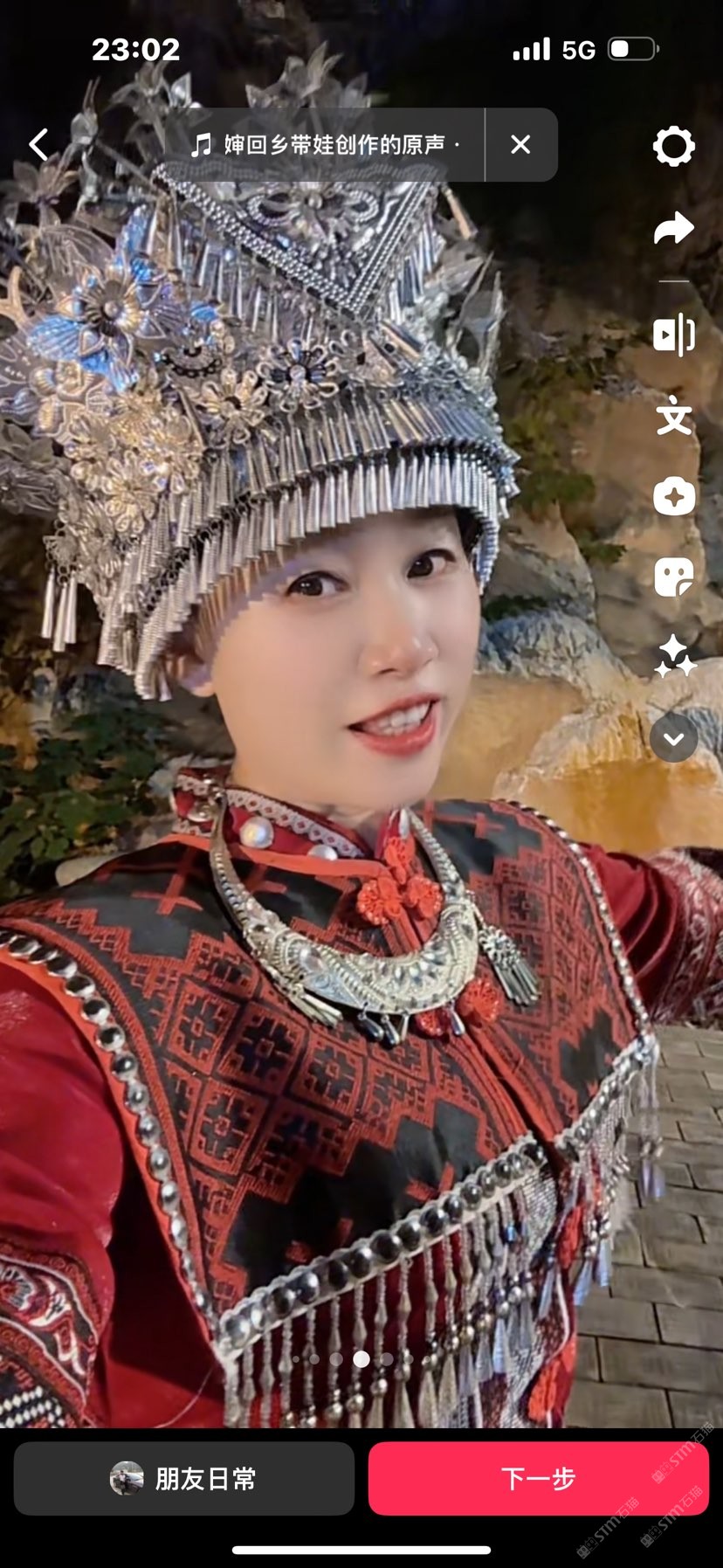This screenshot has height=1568, width=723.
Task: Go back using the top-left arrow
Action: pos(38,145)
